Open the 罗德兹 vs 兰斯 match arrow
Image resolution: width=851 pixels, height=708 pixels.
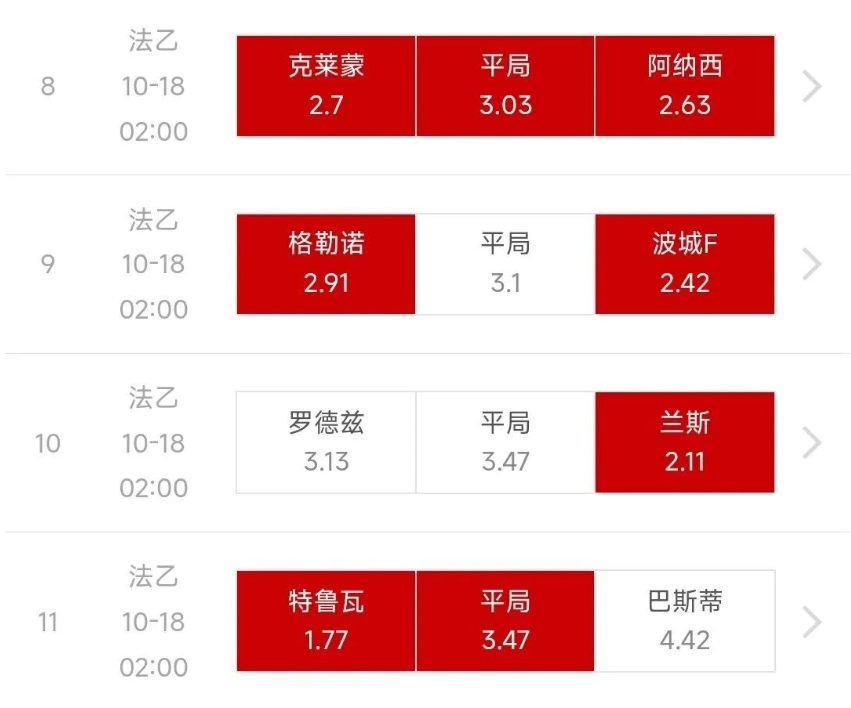tap(812, 443)
